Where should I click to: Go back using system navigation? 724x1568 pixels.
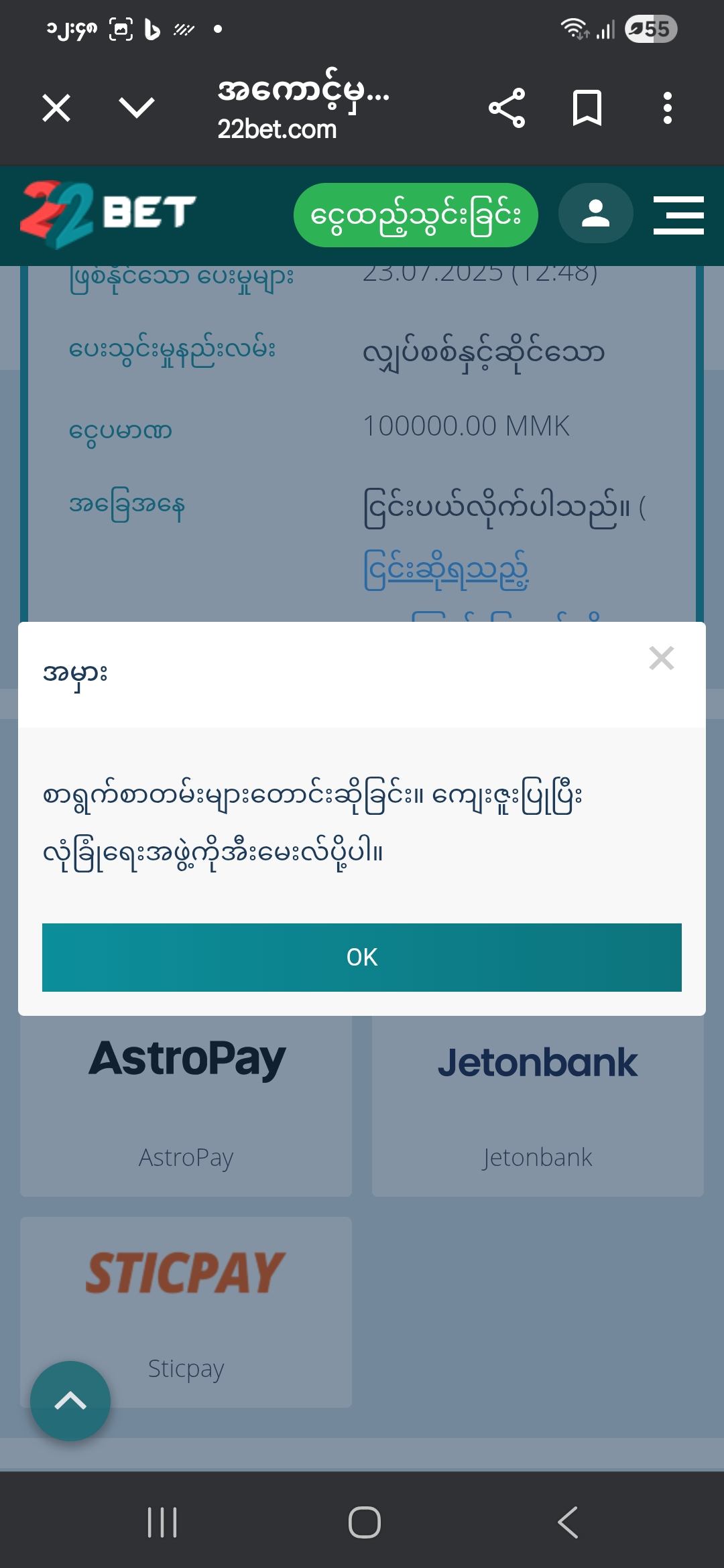point(568,1522)
